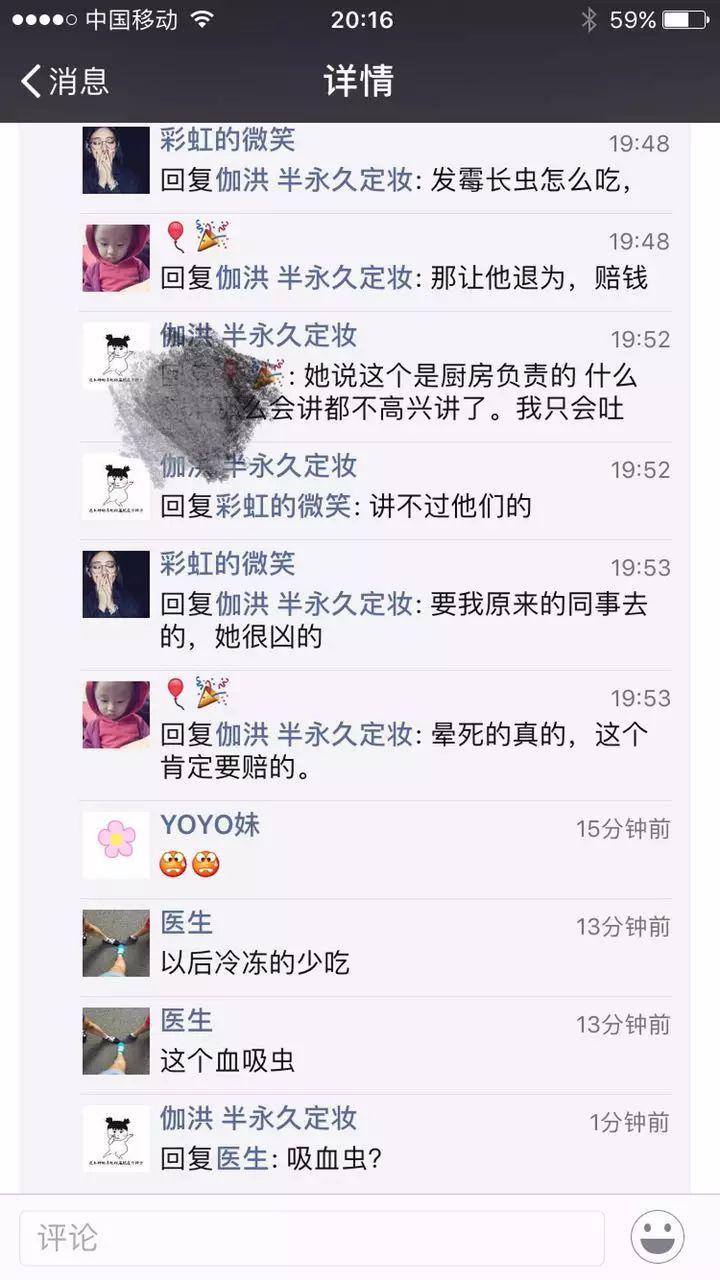Open the emoji smiley picker
The image size is (720, 1280).
[x=657, y=1237]
